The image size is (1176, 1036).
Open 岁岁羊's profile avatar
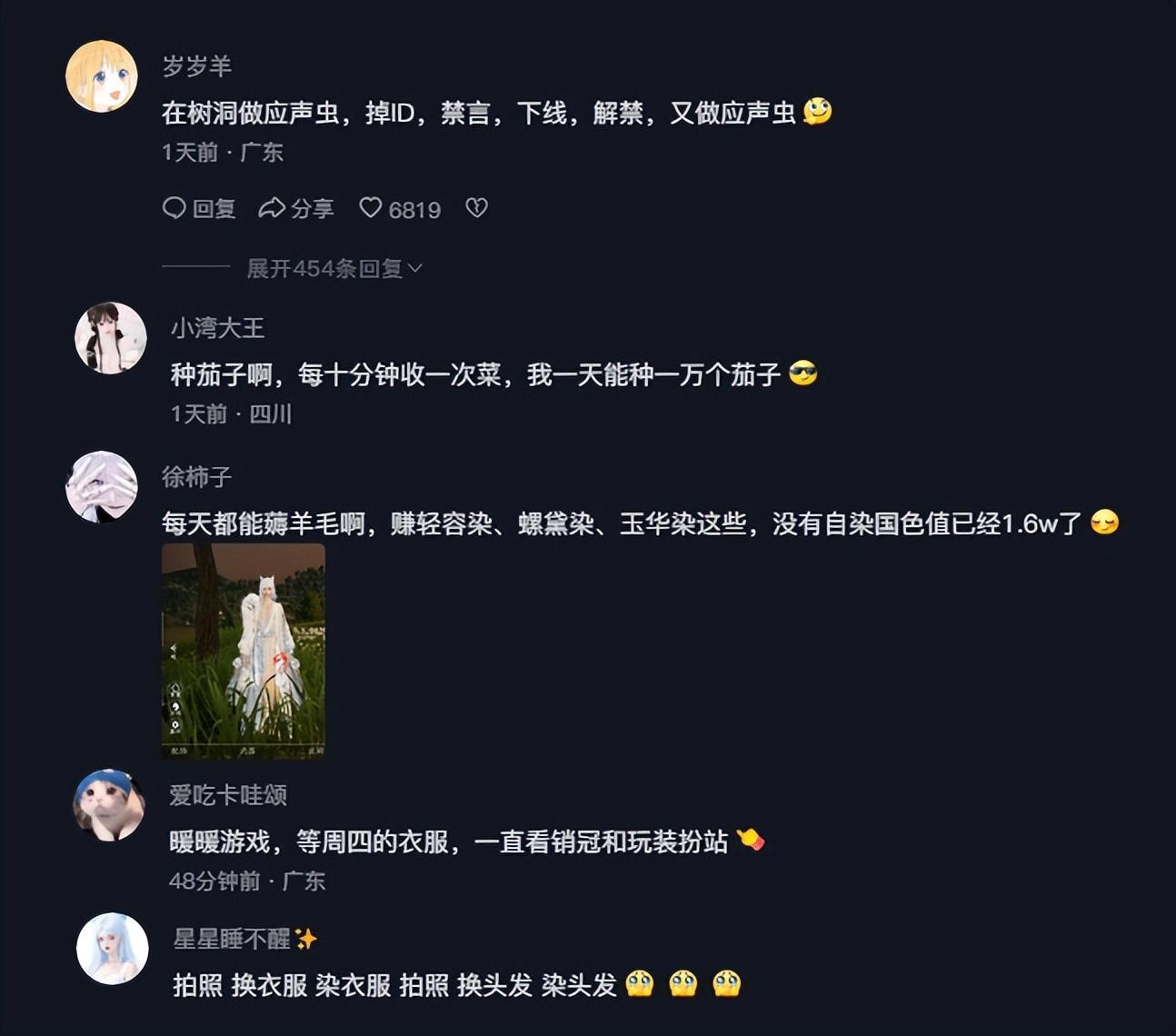(x=102, y=76)
